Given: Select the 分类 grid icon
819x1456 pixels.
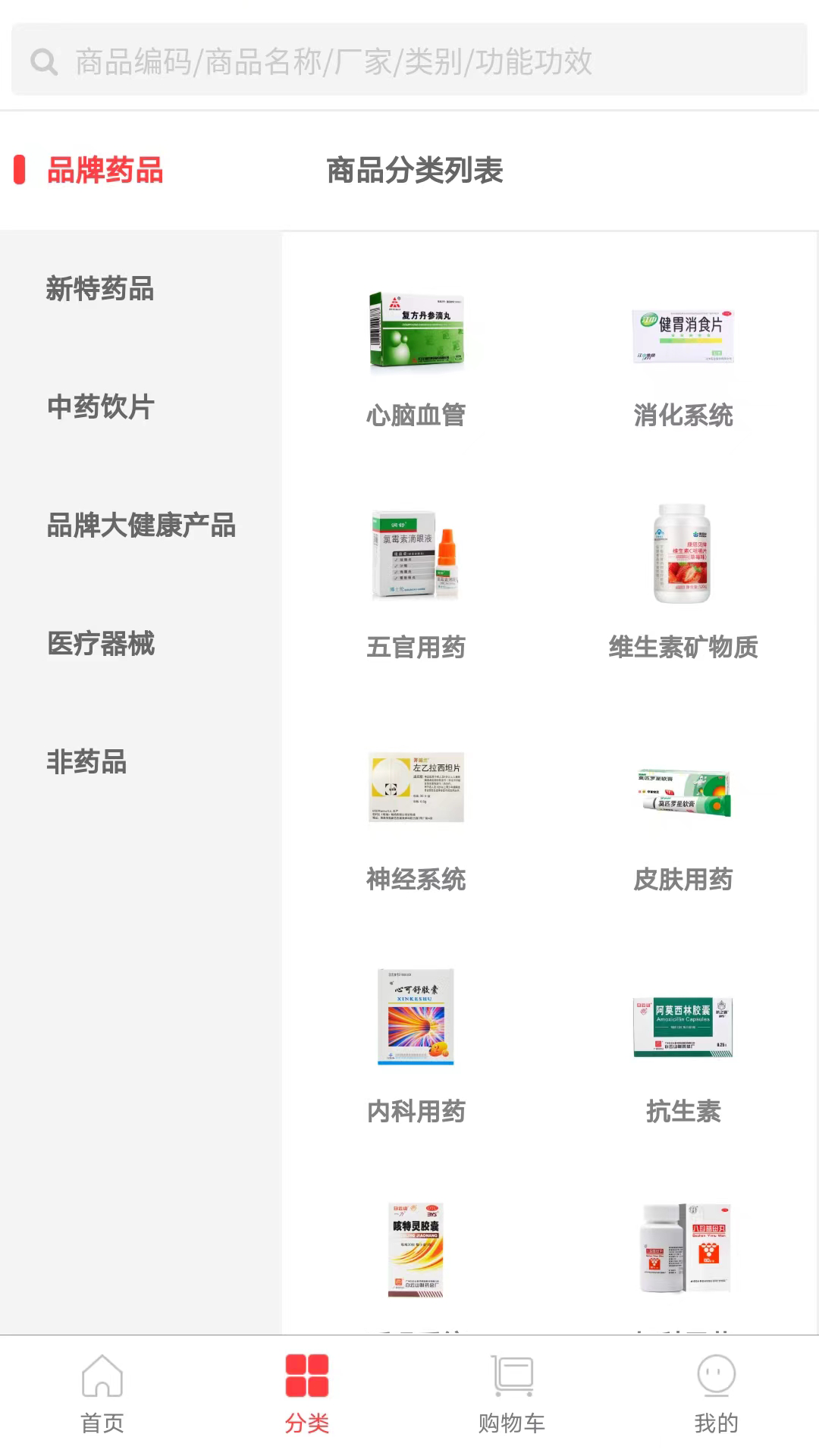Looking at the screenshot, I should (306, 1382).
